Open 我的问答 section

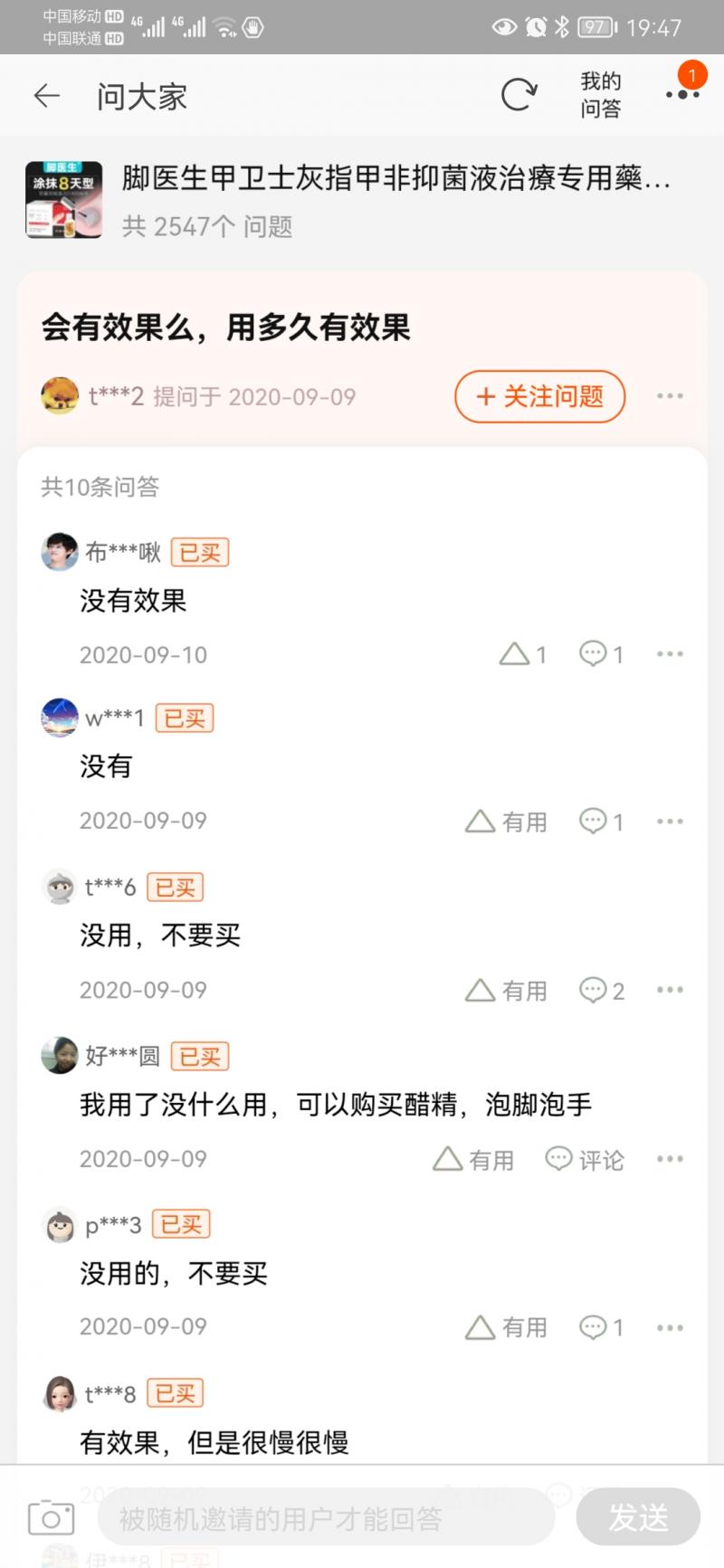(599, 93)
